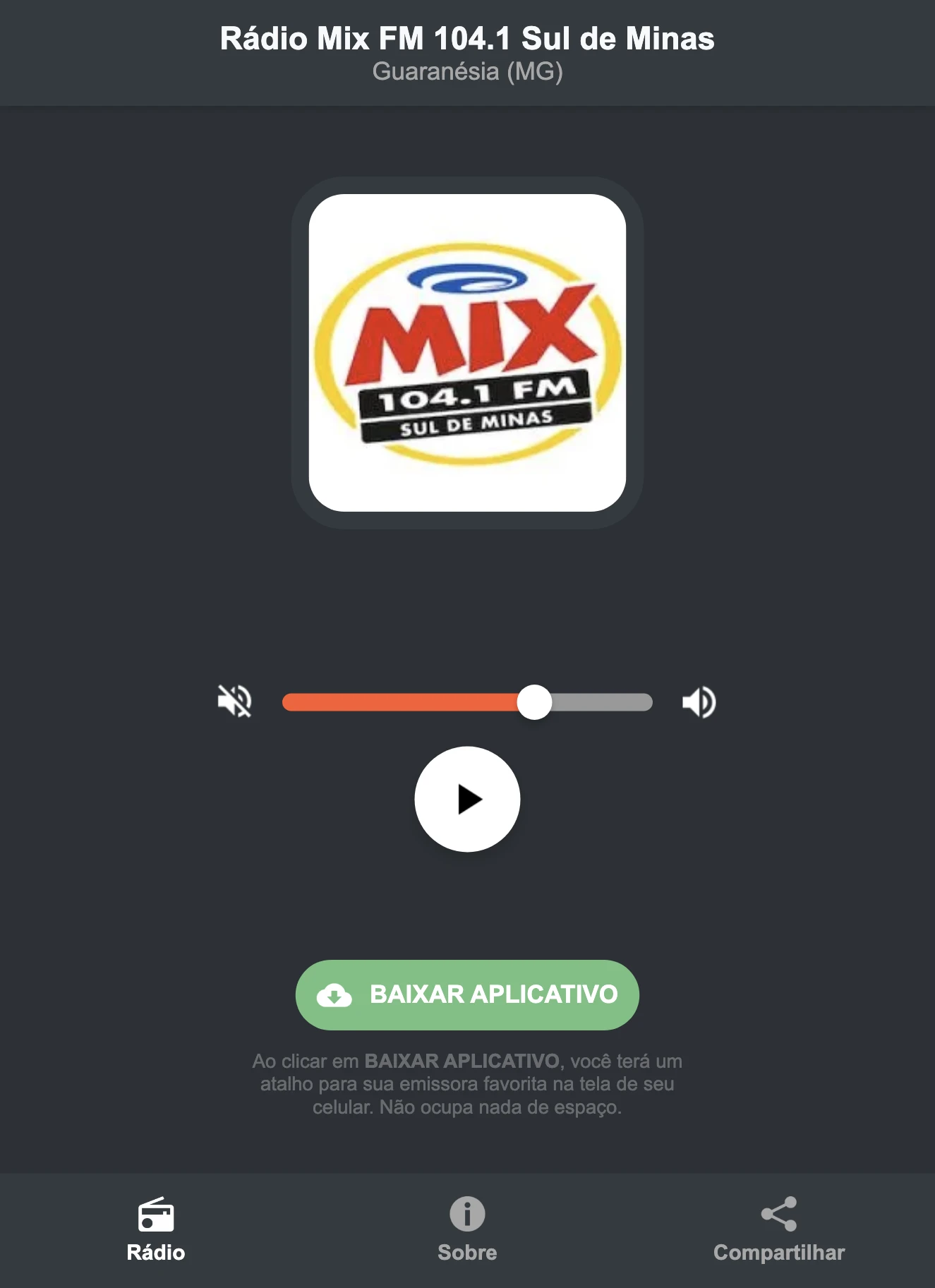
Task: Switch to the Sobre tab
Action: pyautogui.click(x=467, y=1229)
